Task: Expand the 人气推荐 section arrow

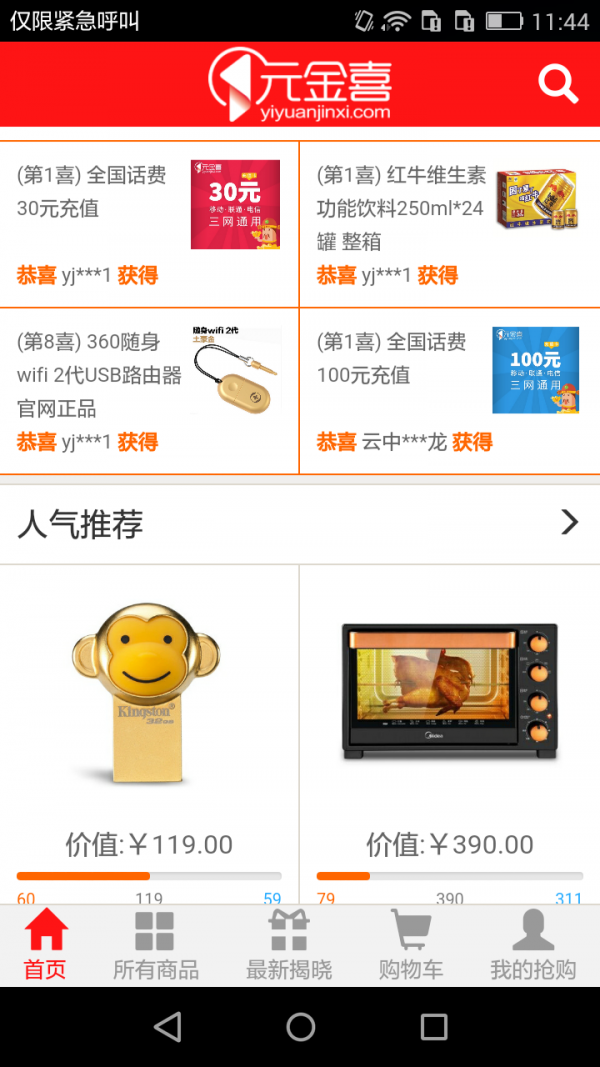Action: (569, 522)
